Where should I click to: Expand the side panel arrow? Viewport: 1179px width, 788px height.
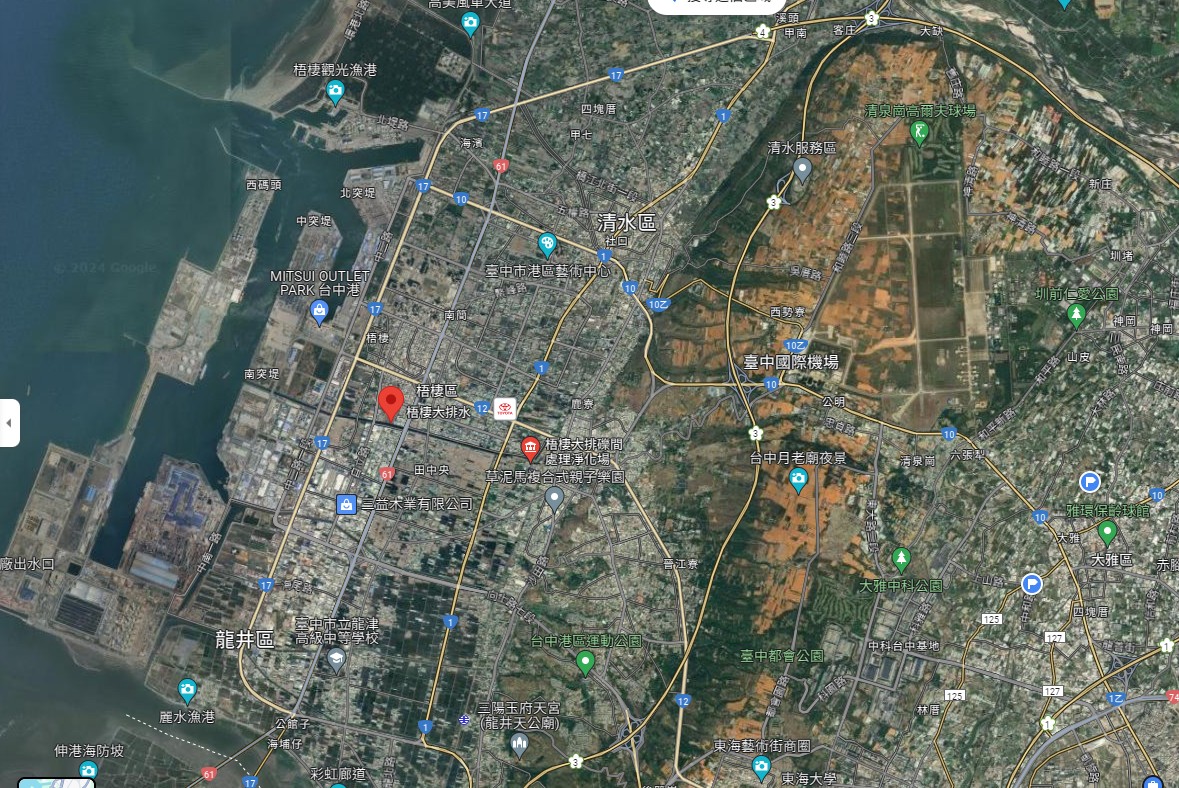coord(9,423)
